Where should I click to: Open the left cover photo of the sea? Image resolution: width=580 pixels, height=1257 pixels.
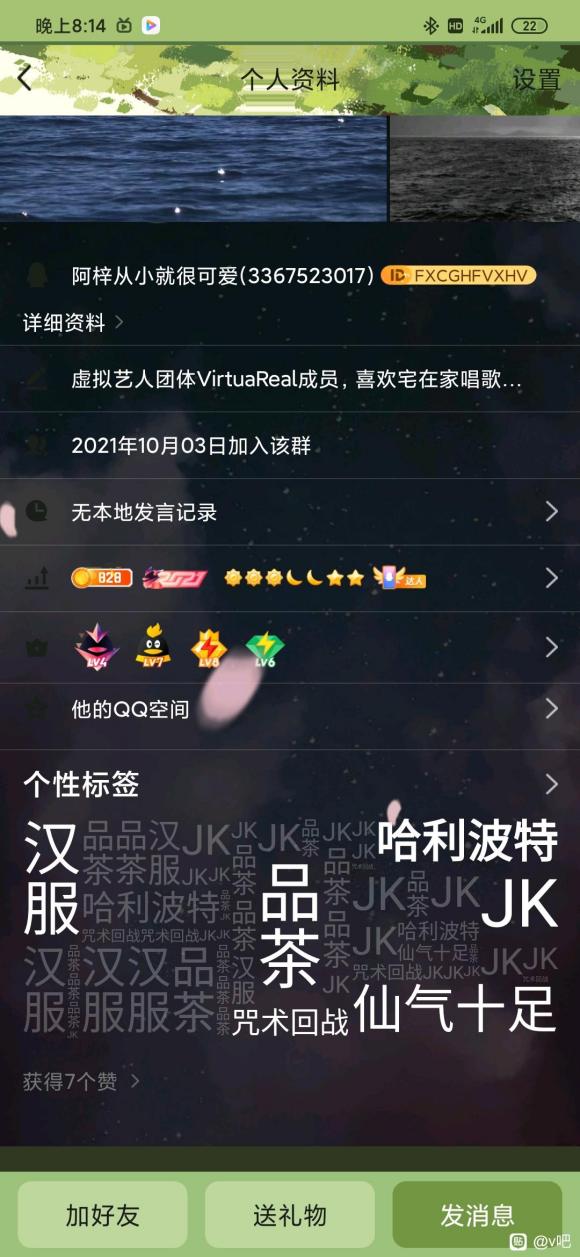click(x=193, y=168)
